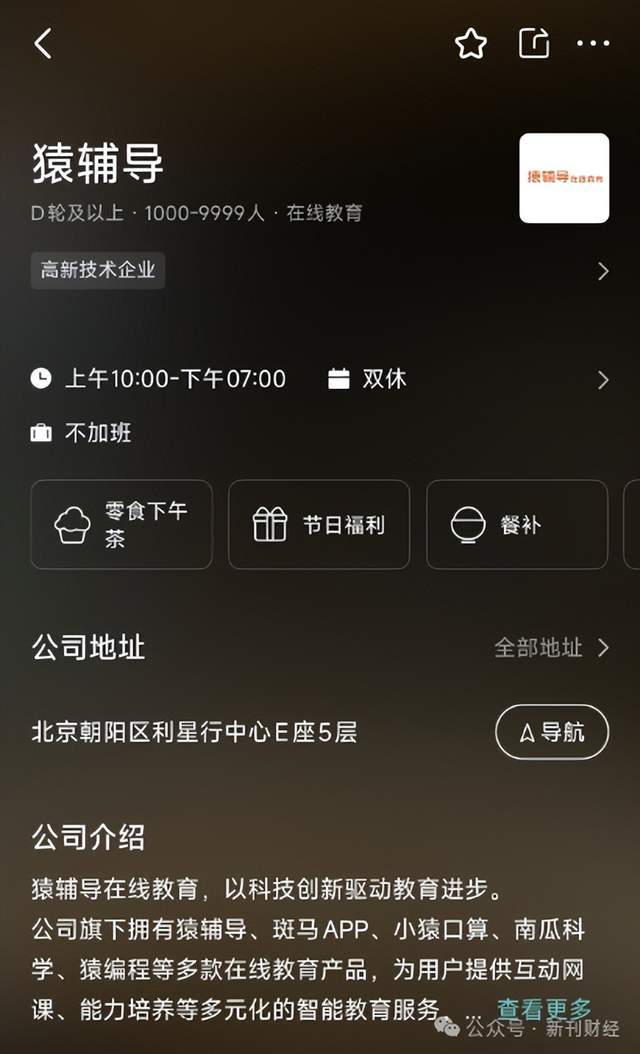
Task: Favorite this company with the star icon
Action: [471, 44]
